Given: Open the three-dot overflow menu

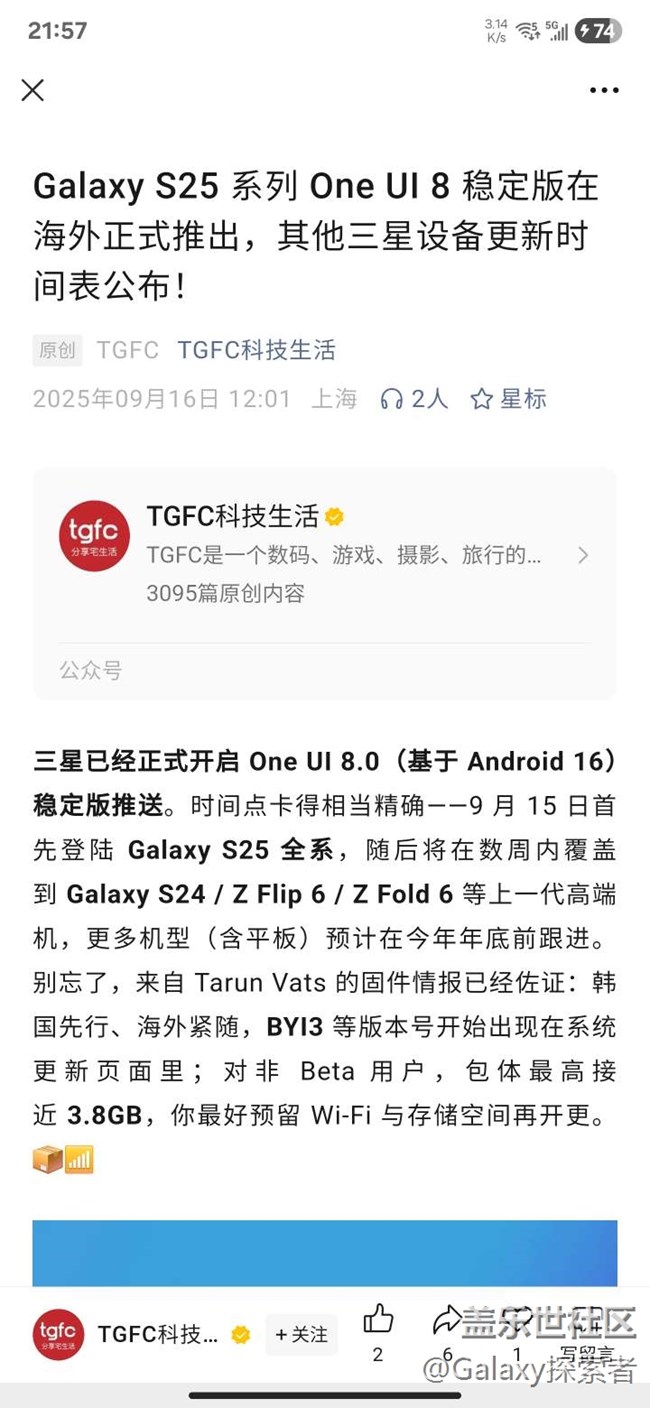Looking at the screenshot, I should point(604,91).
